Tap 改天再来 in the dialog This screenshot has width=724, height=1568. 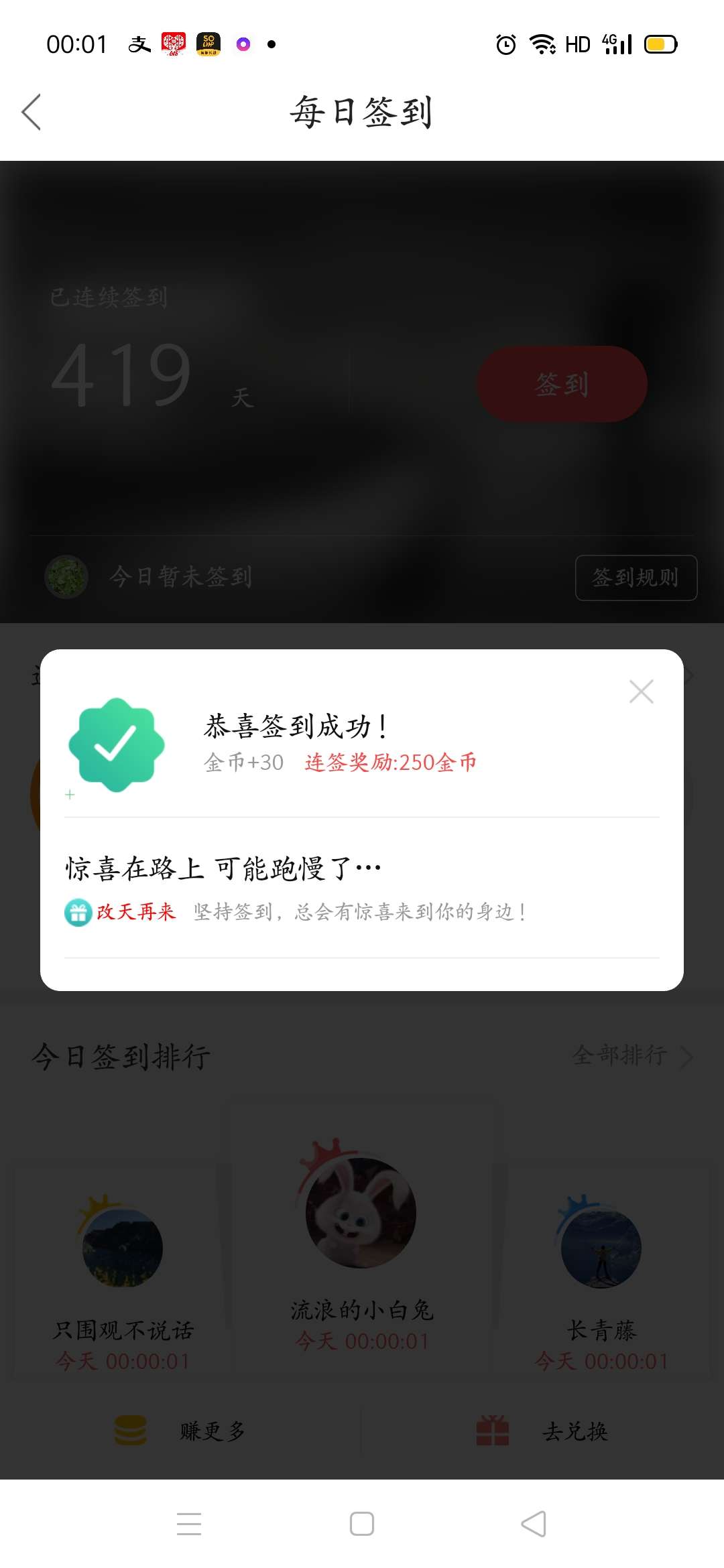point(135,912)
